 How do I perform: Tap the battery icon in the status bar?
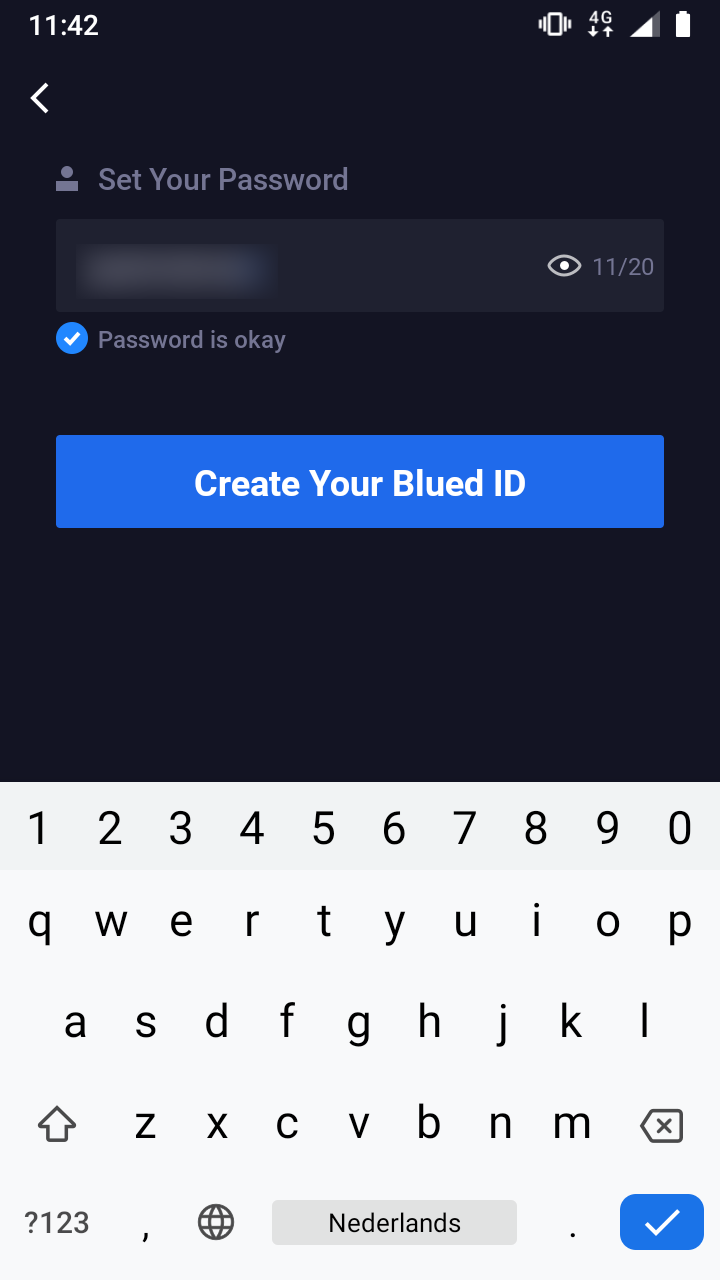pyautogui.click(x=684, y=23)
